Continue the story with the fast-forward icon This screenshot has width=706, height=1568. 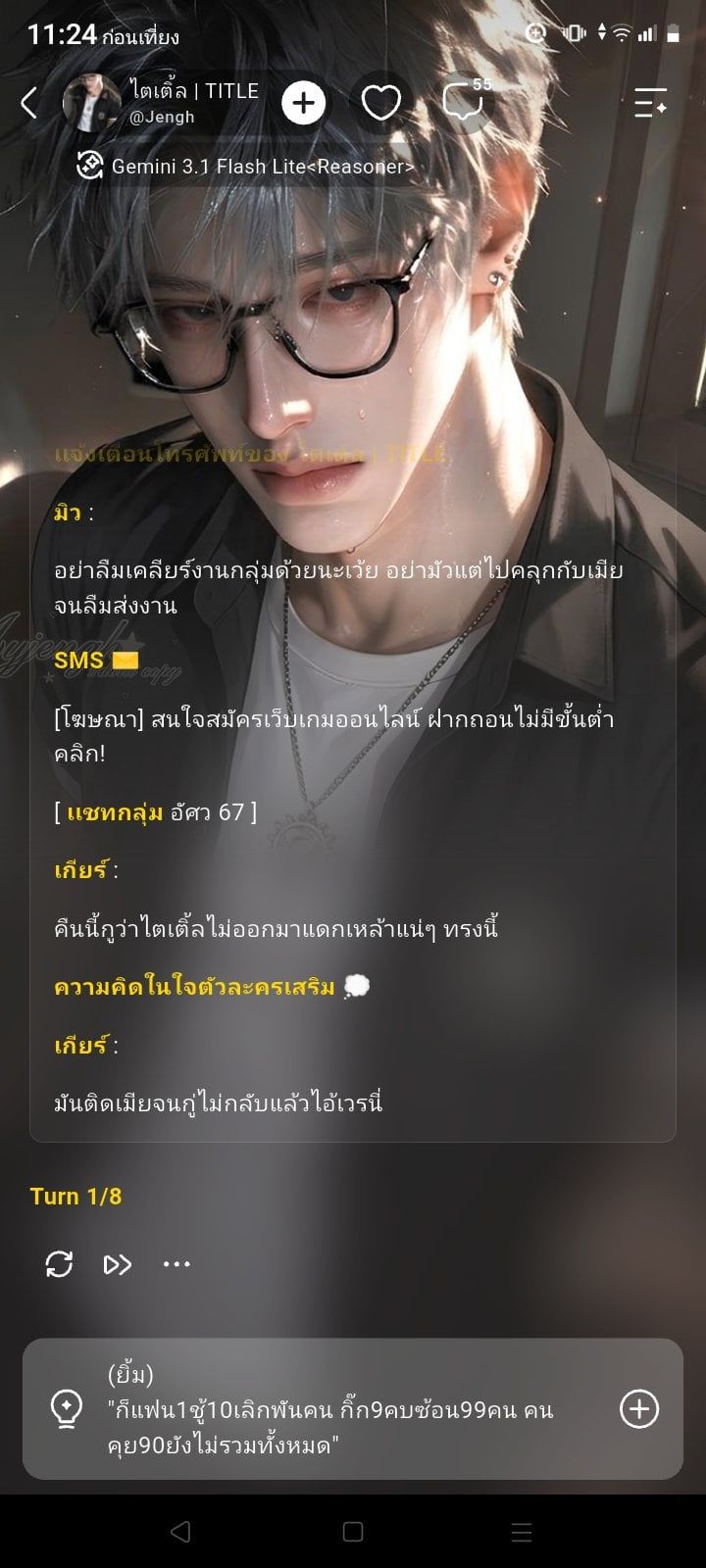pos(118,1264)
